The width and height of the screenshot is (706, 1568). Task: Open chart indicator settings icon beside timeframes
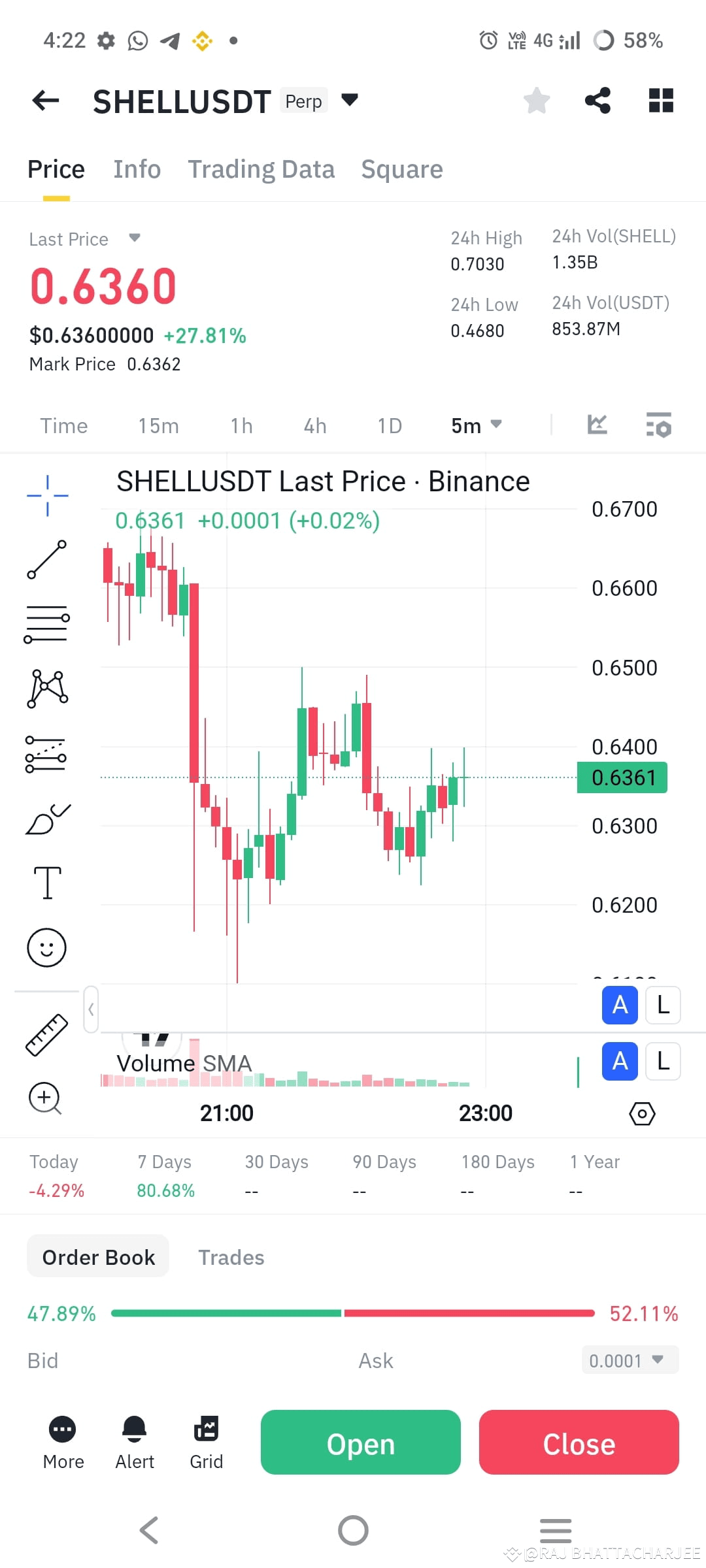(658, 425)
